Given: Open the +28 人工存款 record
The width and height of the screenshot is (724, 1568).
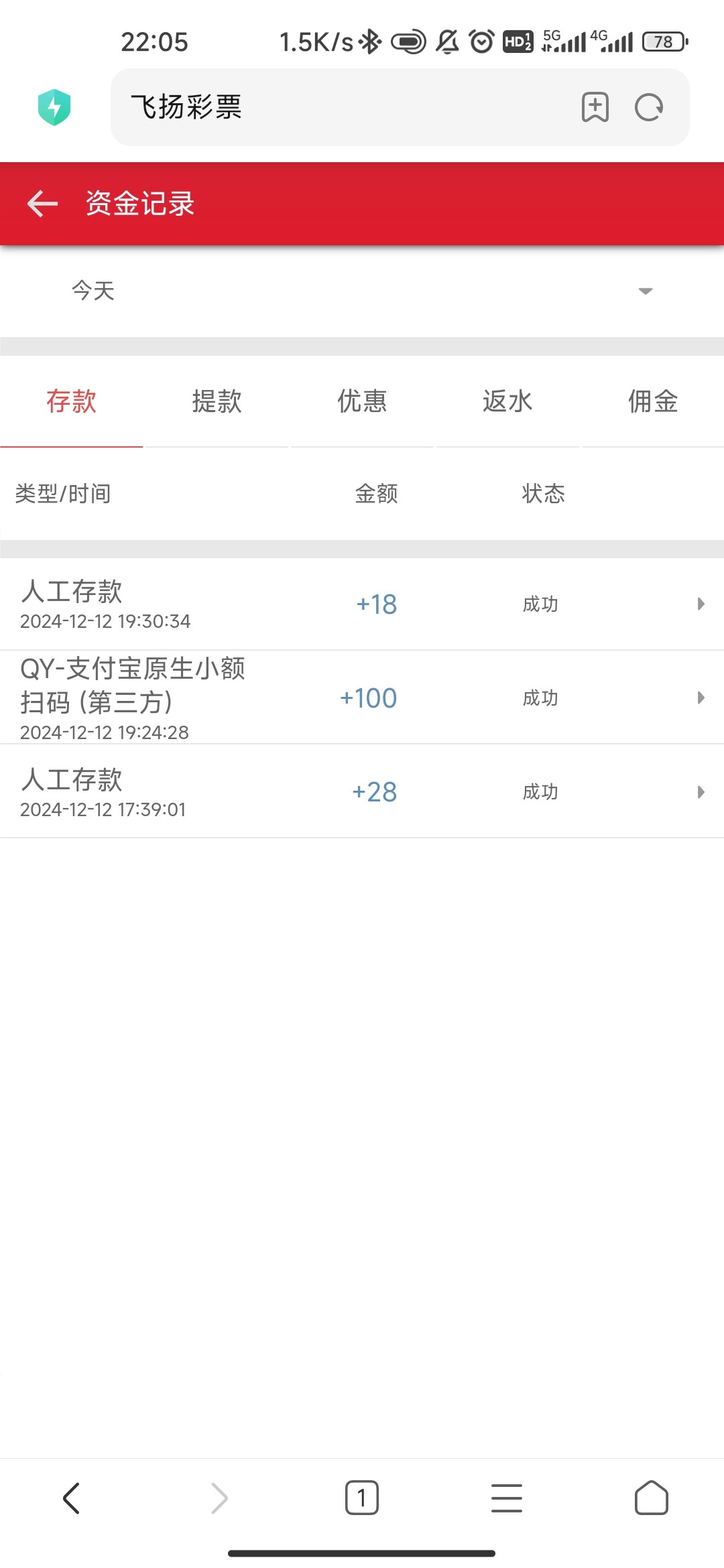Looking at the screenshot, I should (x=362, y=792).
